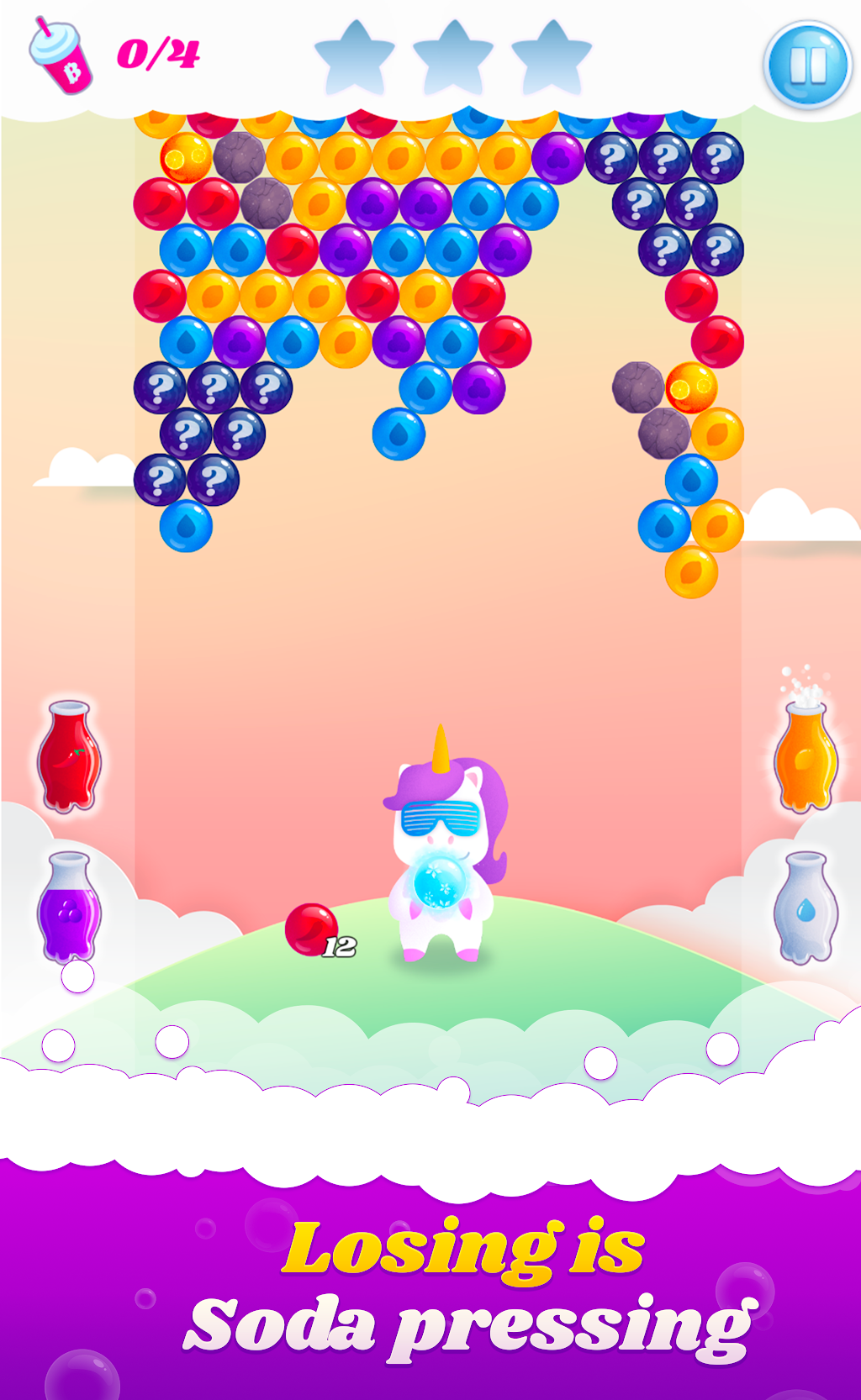
Task: Pause the game
Action: tap(807, 65)
